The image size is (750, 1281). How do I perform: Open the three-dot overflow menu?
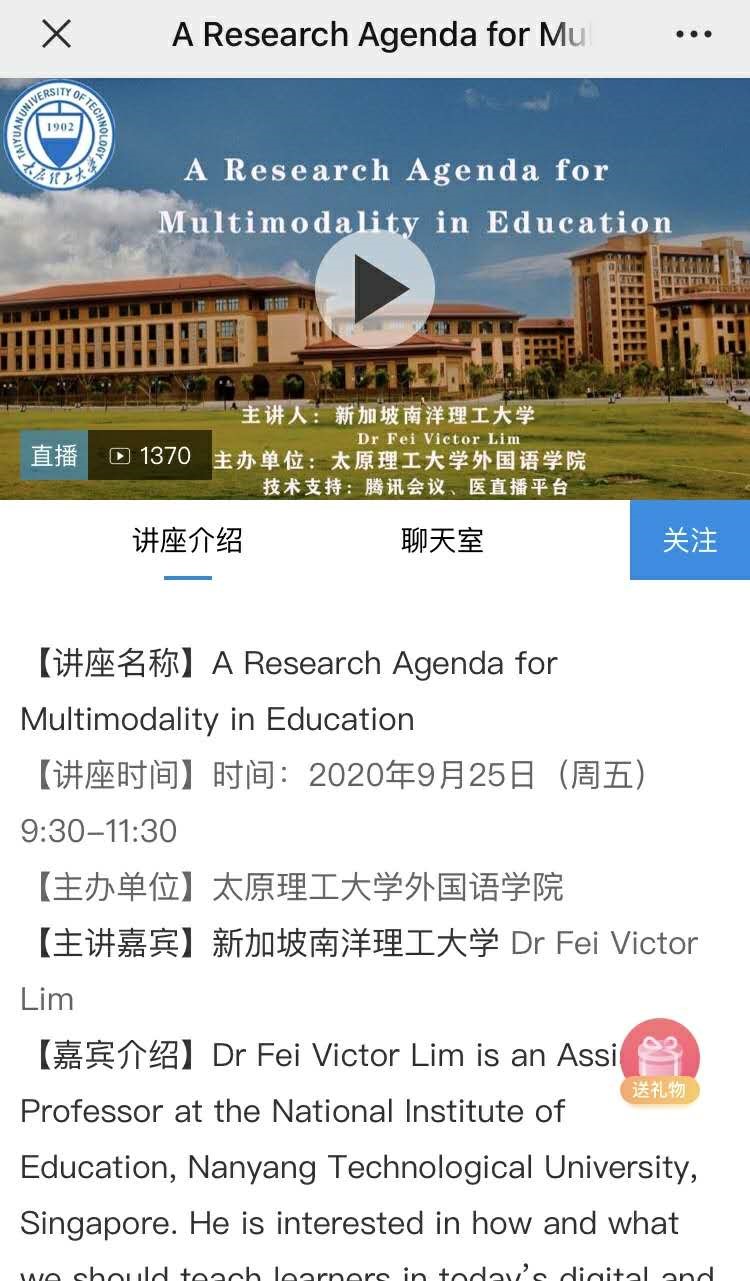coord(693,34)
